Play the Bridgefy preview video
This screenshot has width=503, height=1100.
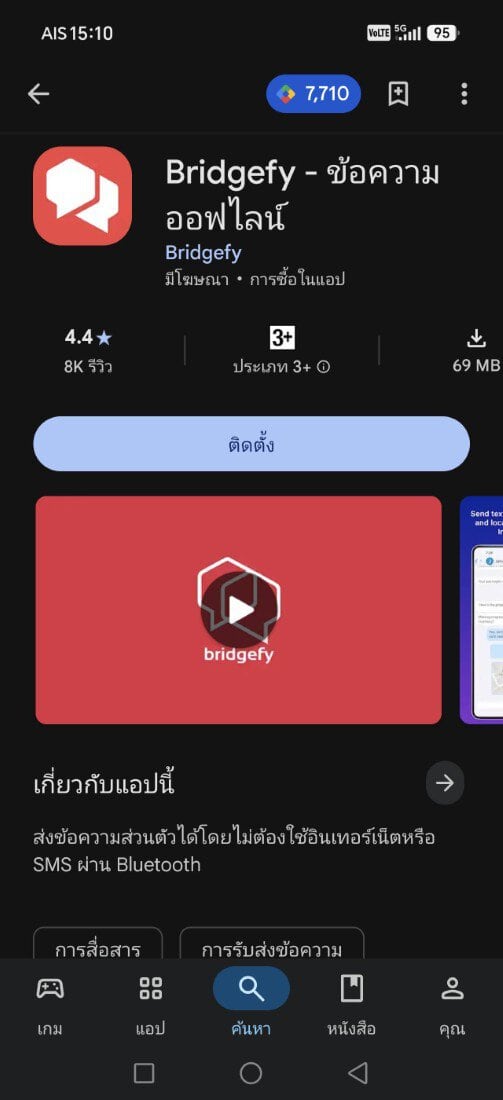pyautogui.click(x=239, y=610)
